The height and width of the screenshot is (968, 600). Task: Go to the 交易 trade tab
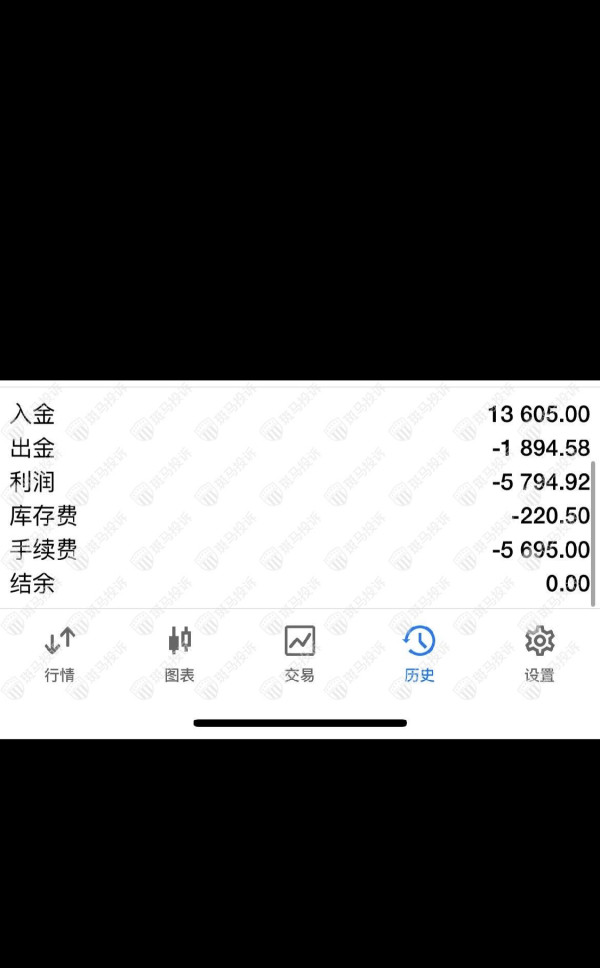pyautogui.click(x=299, y=654)
